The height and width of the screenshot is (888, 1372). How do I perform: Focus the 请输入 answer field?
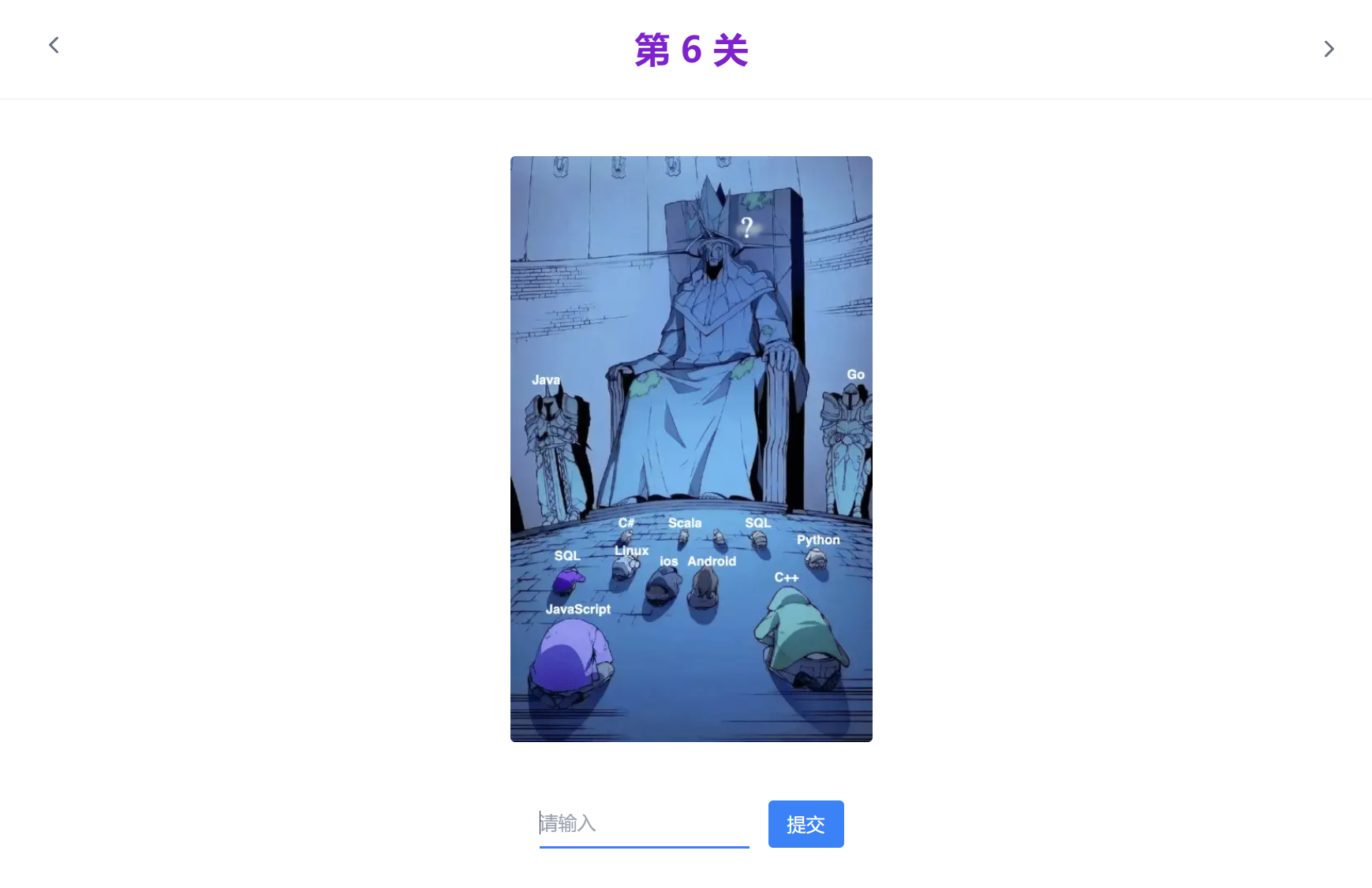tap(643, 823)
